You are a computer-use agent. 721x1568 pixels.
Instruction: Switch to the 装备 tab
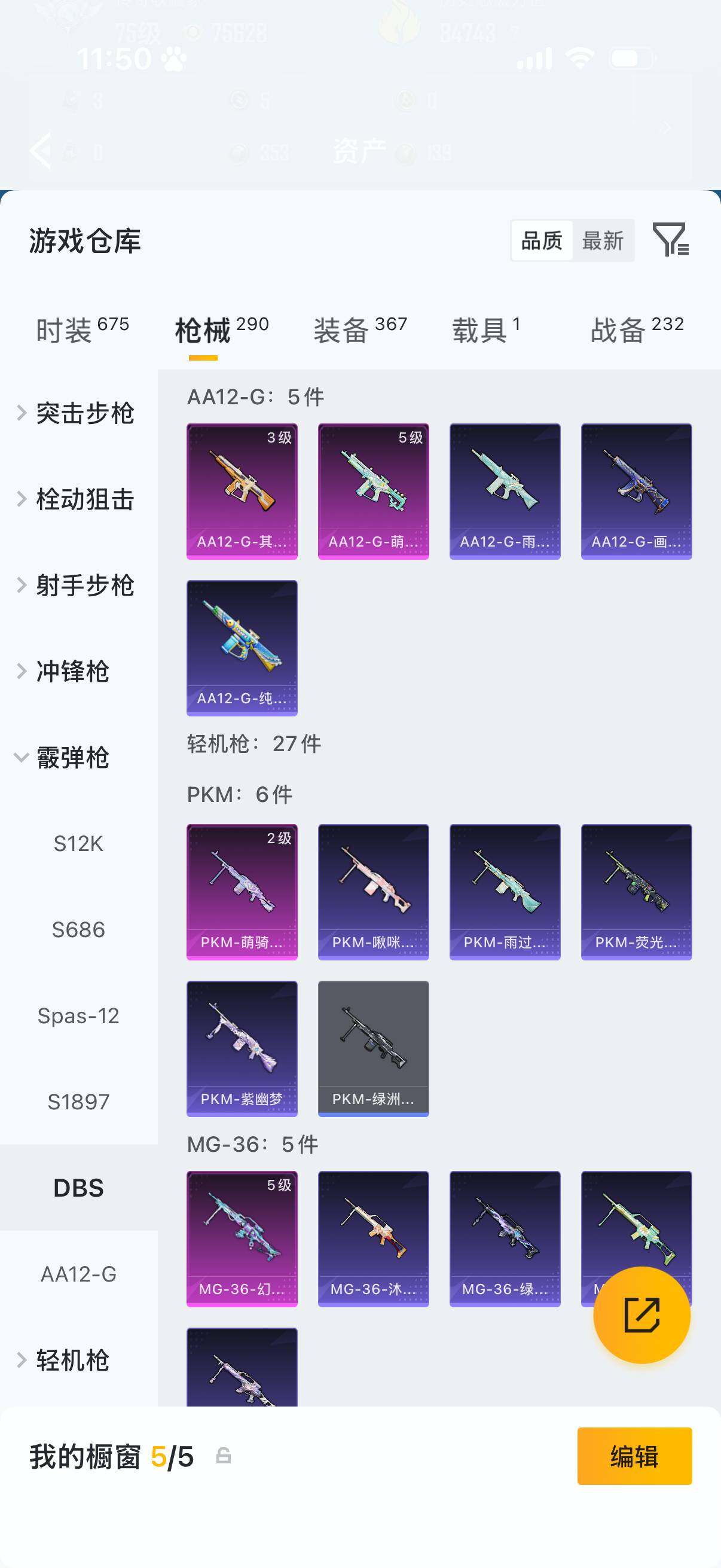click(x=360, y=330)
